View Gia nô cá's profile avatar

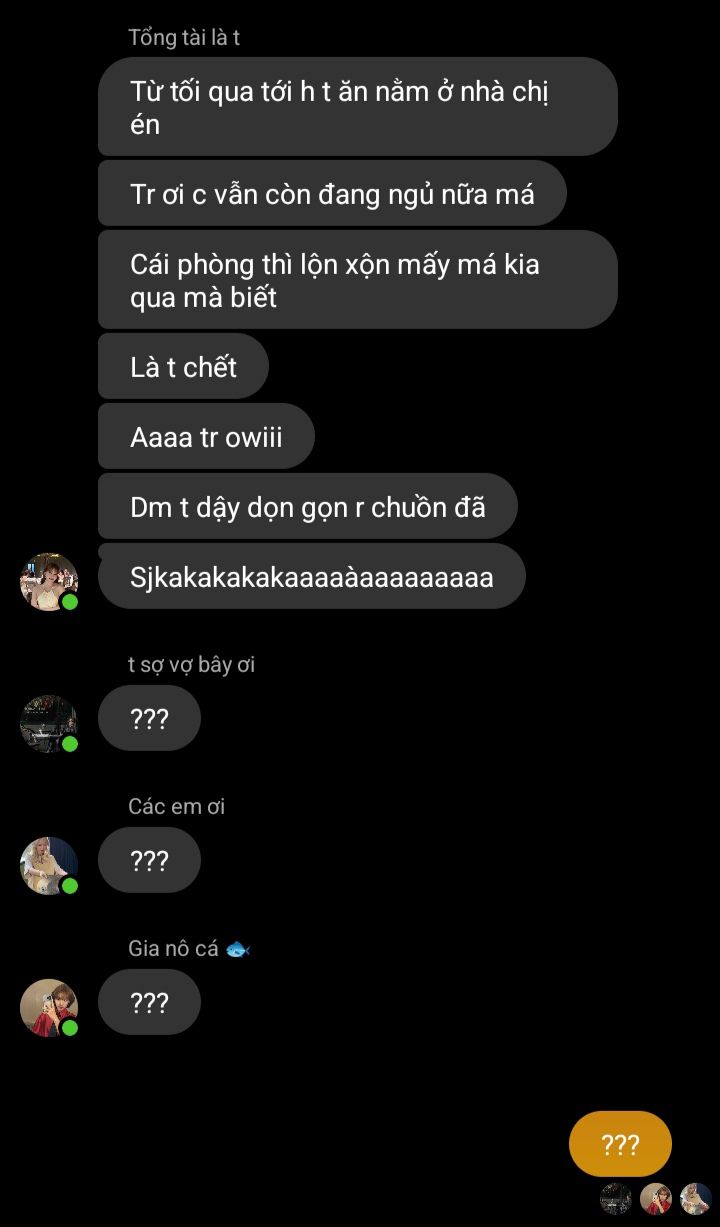[48, 1007]
